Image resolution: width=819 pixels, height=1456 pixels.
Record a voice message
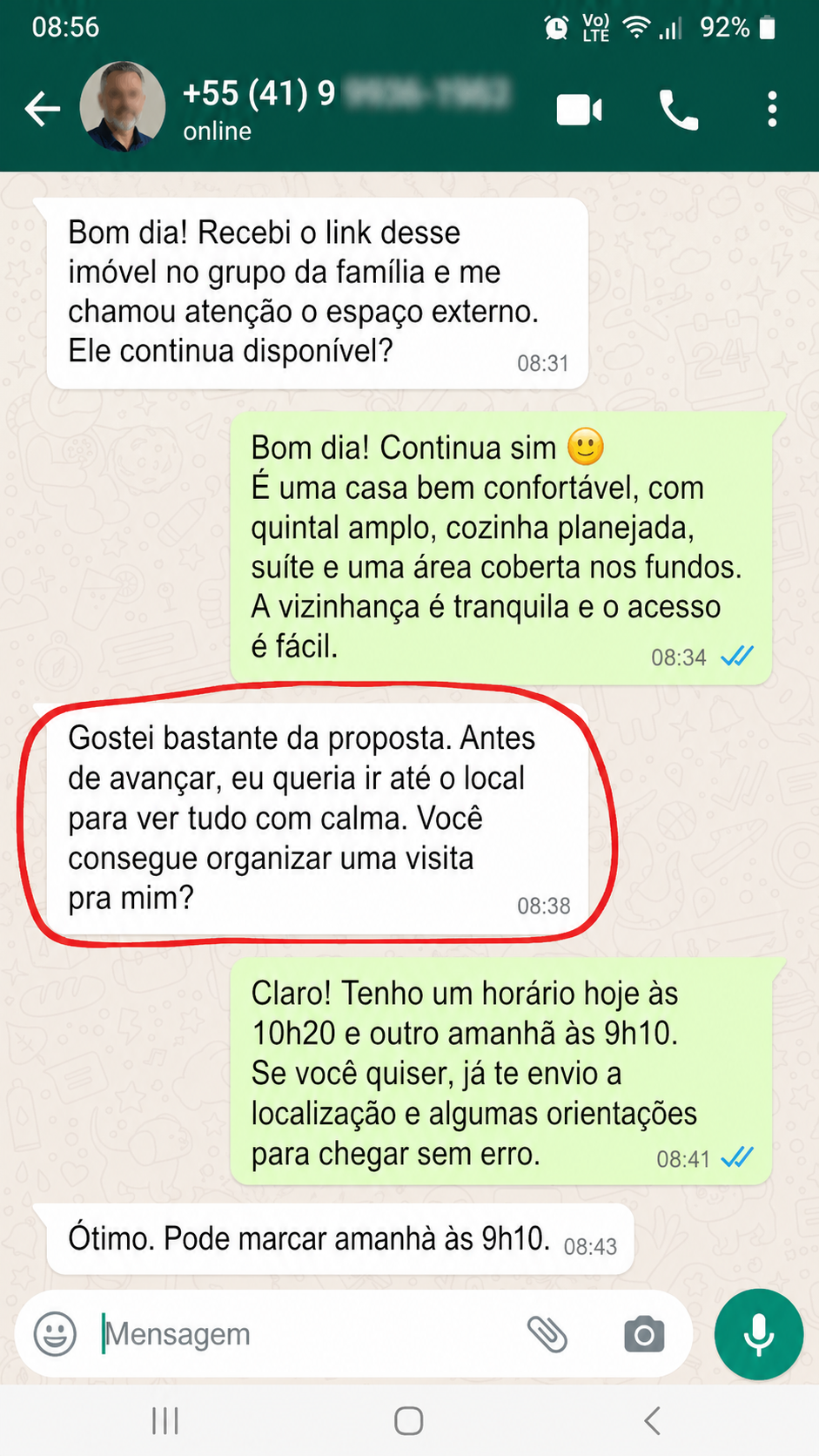758,1334
